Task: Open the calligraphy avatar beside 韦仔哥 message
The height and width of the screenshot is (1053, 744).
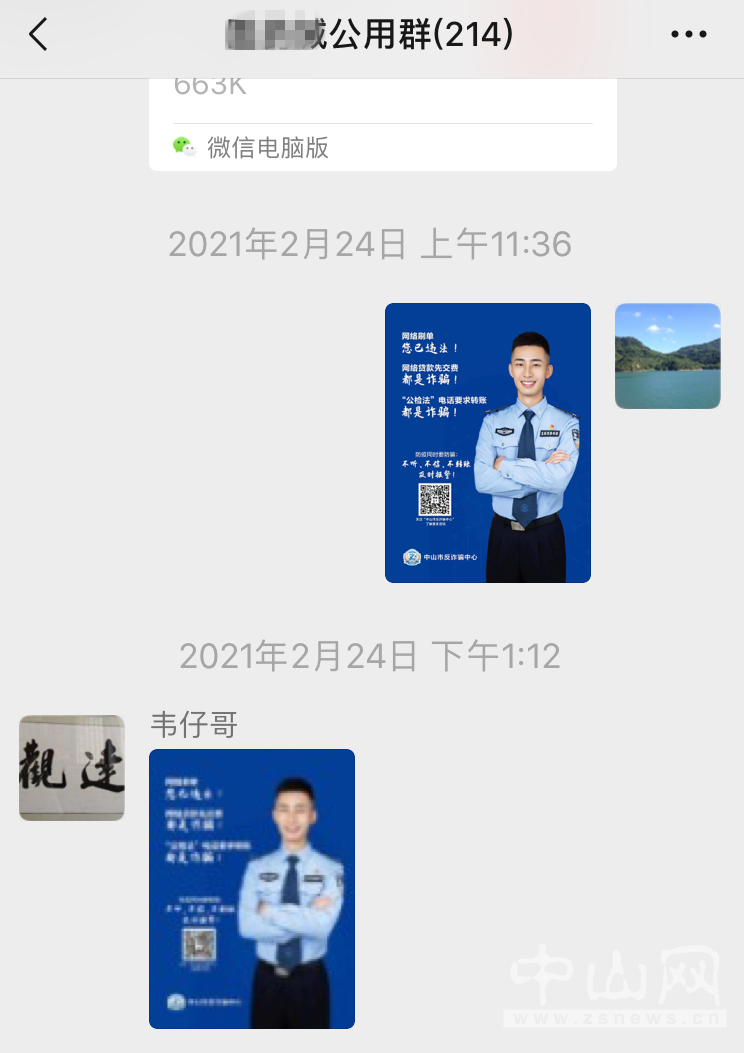Action: (70, 768)
